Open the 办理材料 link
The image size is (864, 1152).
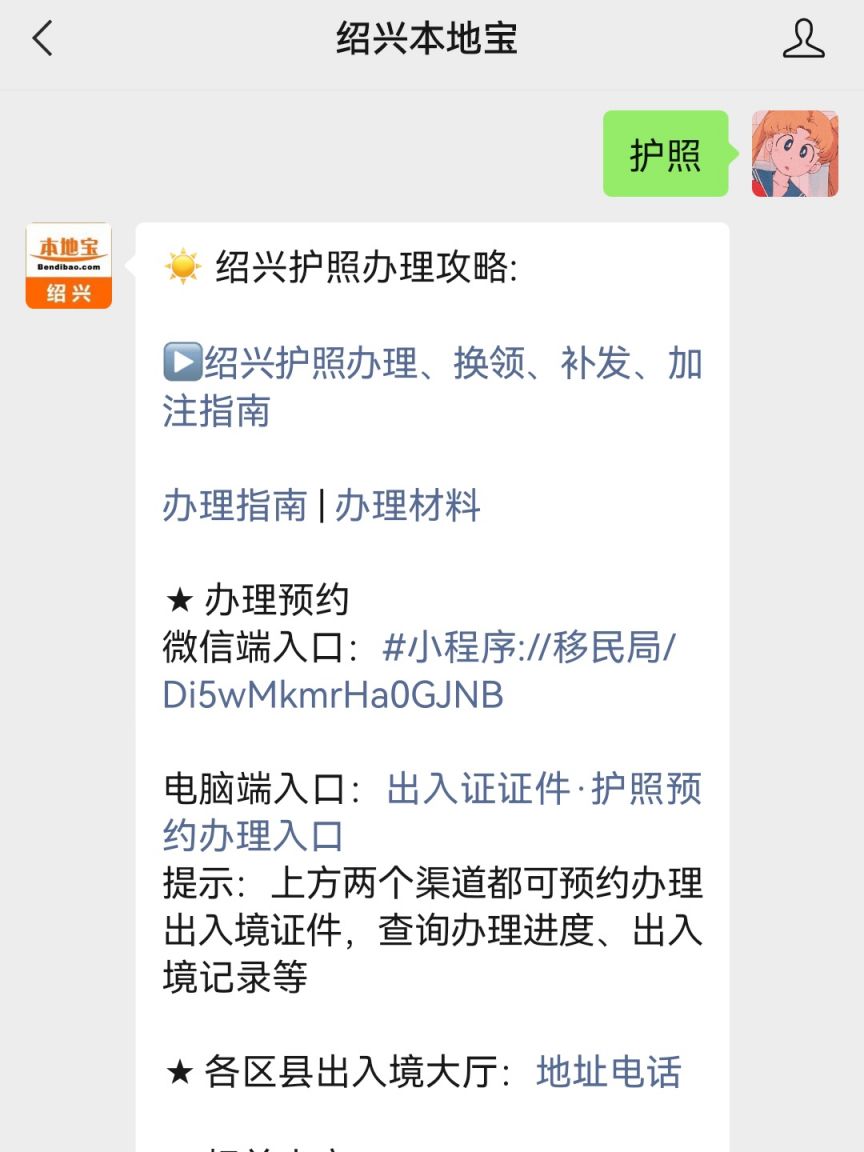point(408,506)
